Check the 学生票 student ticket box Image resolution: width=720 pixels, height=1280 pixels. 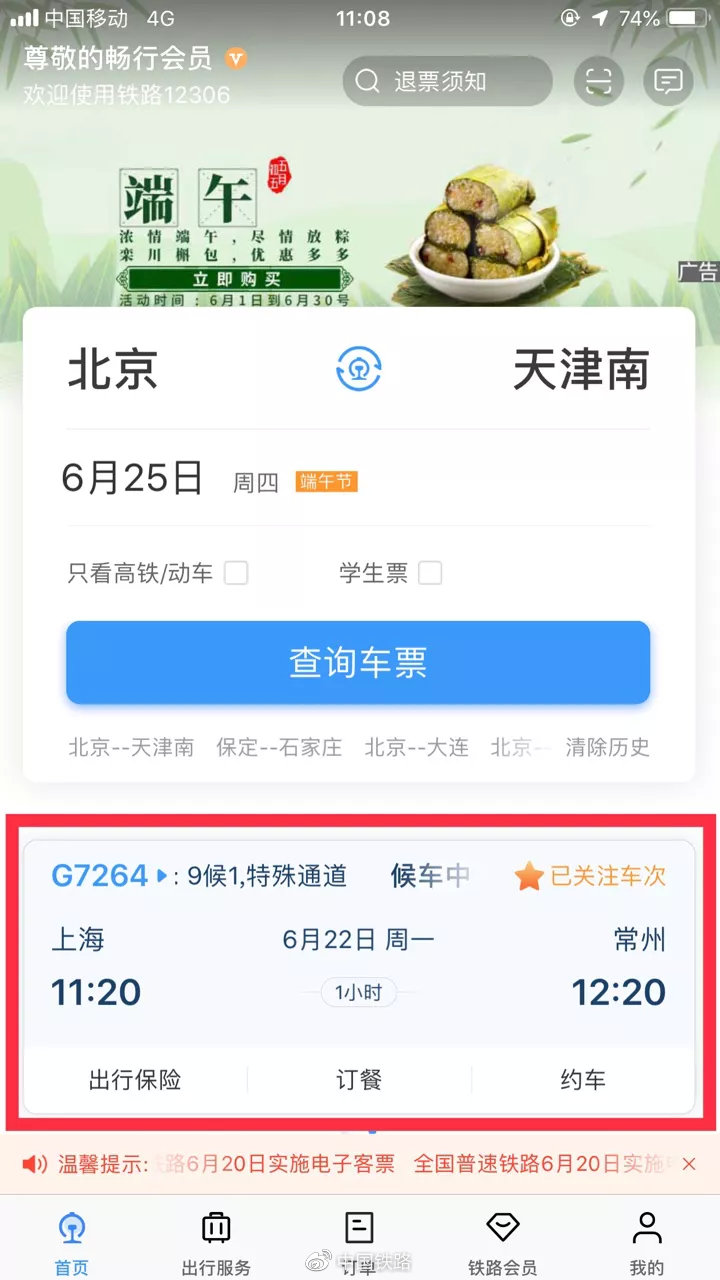point(430,572)
